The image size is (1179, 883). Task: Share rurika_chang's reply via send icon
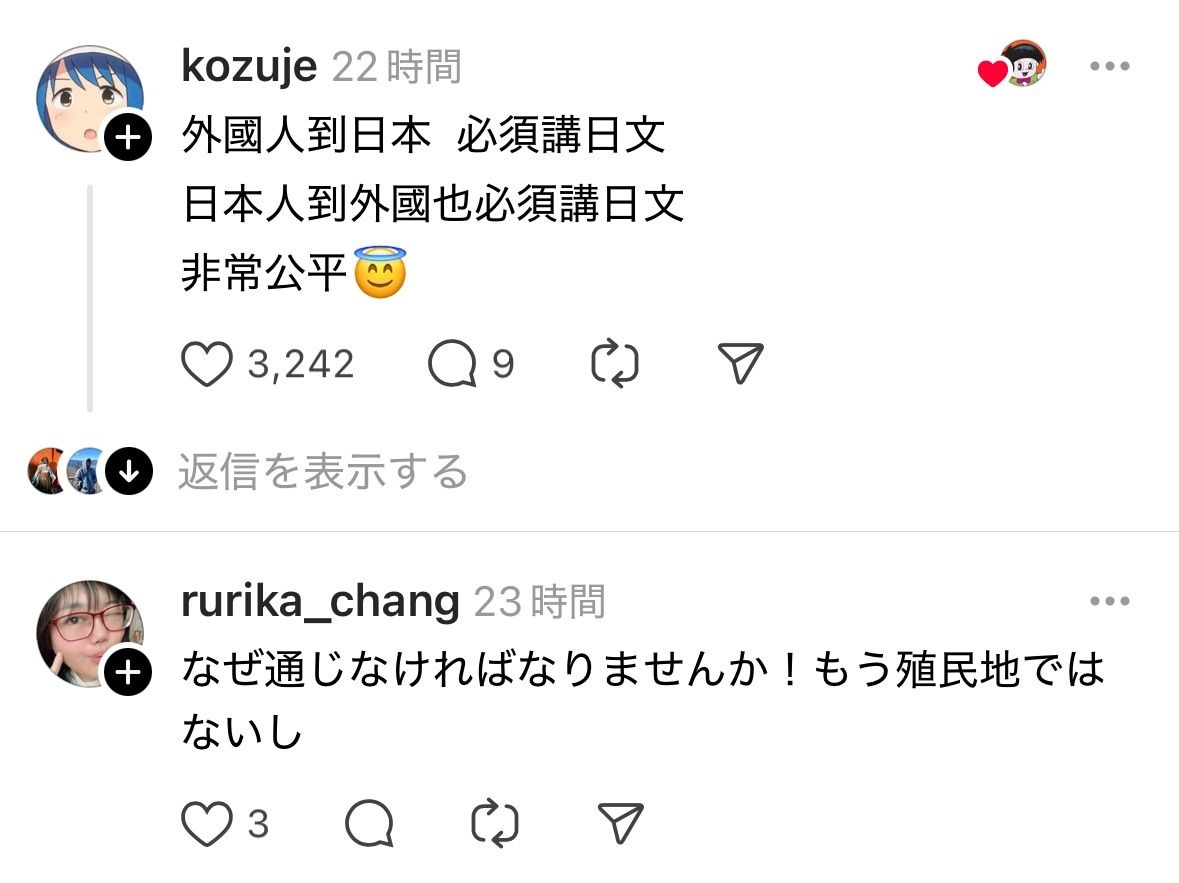(x=619, y=824)
